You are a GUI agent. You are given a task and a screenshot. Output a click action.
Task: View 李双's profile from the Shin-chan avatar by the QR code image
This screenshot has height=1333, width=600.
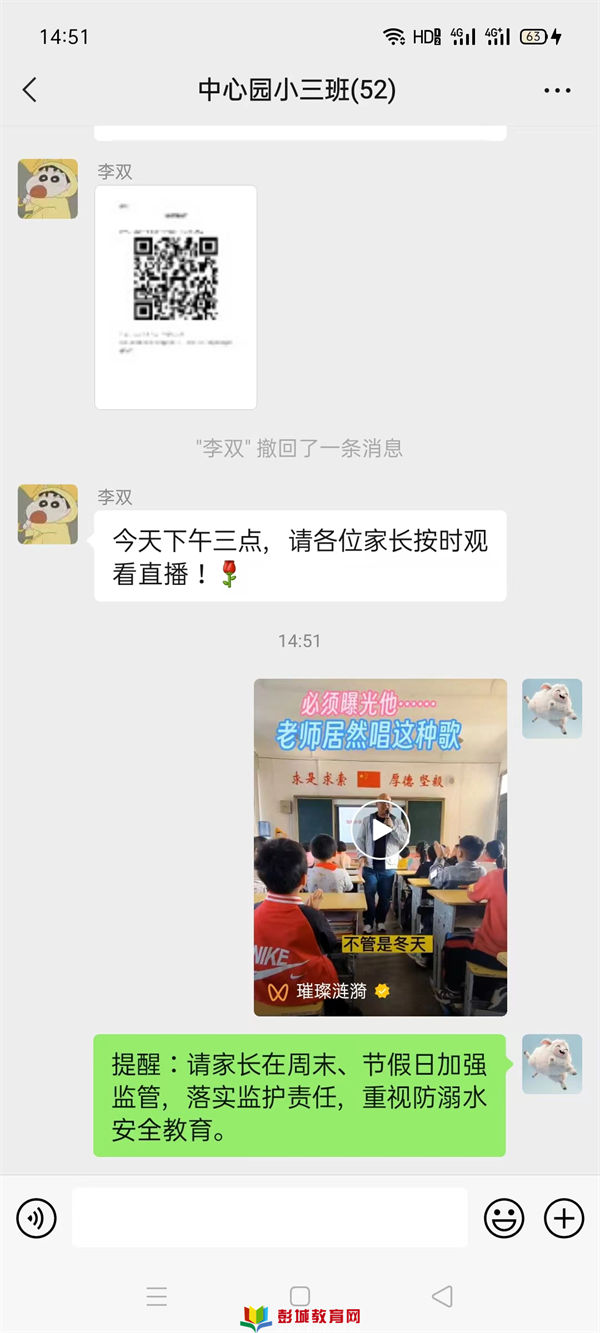48,189
